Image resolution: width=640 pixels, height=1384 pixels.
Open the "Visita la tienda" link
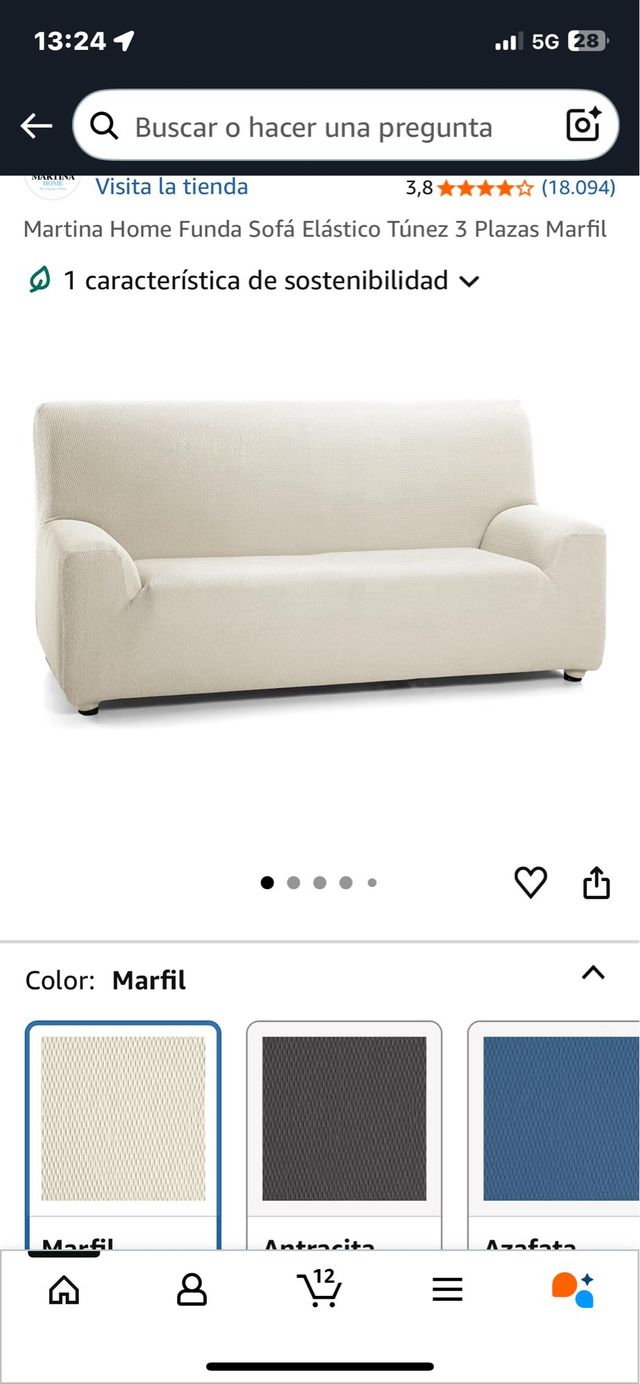point(171,187)
